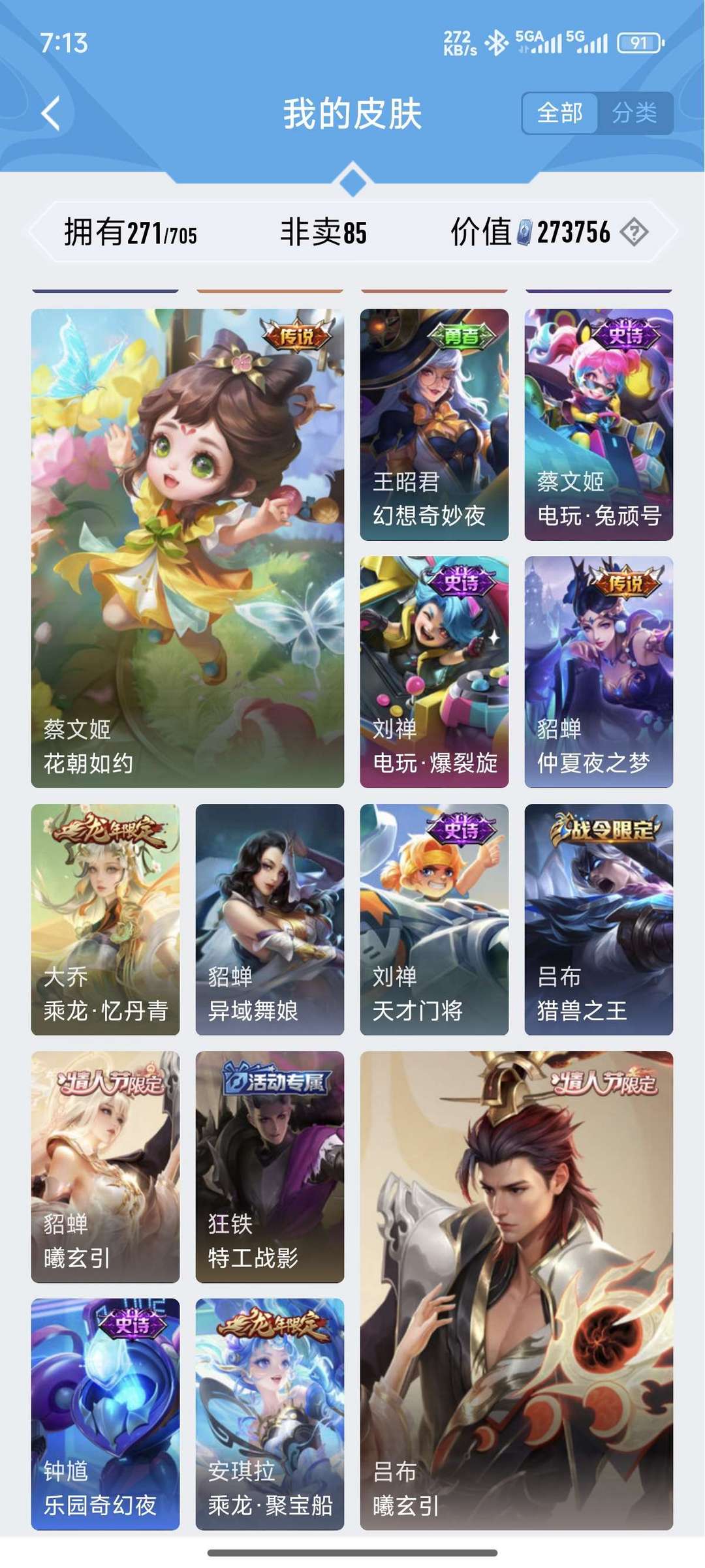Image resolution: width=705 pixels, height=1568 pixels.
Task: Open the 价值 help question icon
Action: click(634, 232)
